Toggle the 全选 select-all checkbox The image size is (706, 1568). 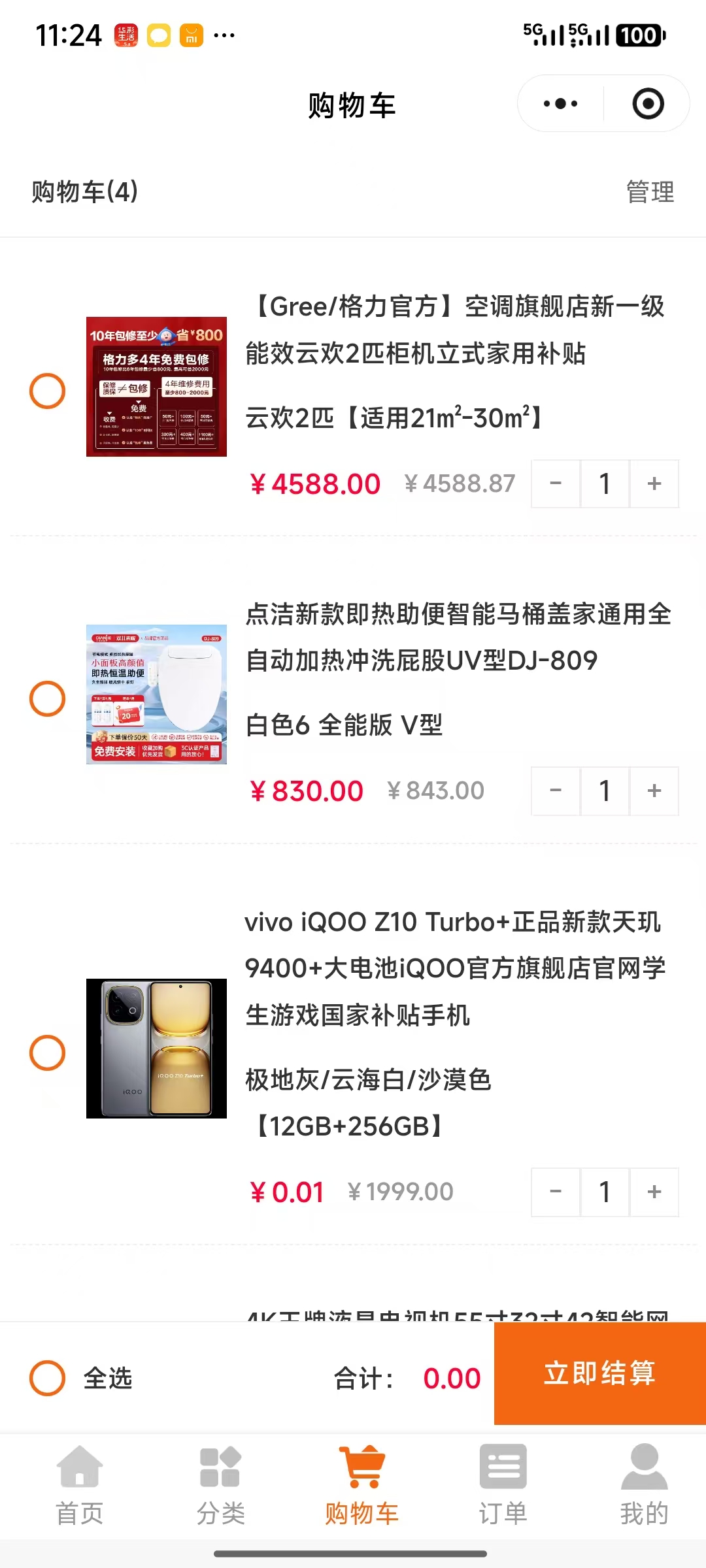(x=48, y=1379)
